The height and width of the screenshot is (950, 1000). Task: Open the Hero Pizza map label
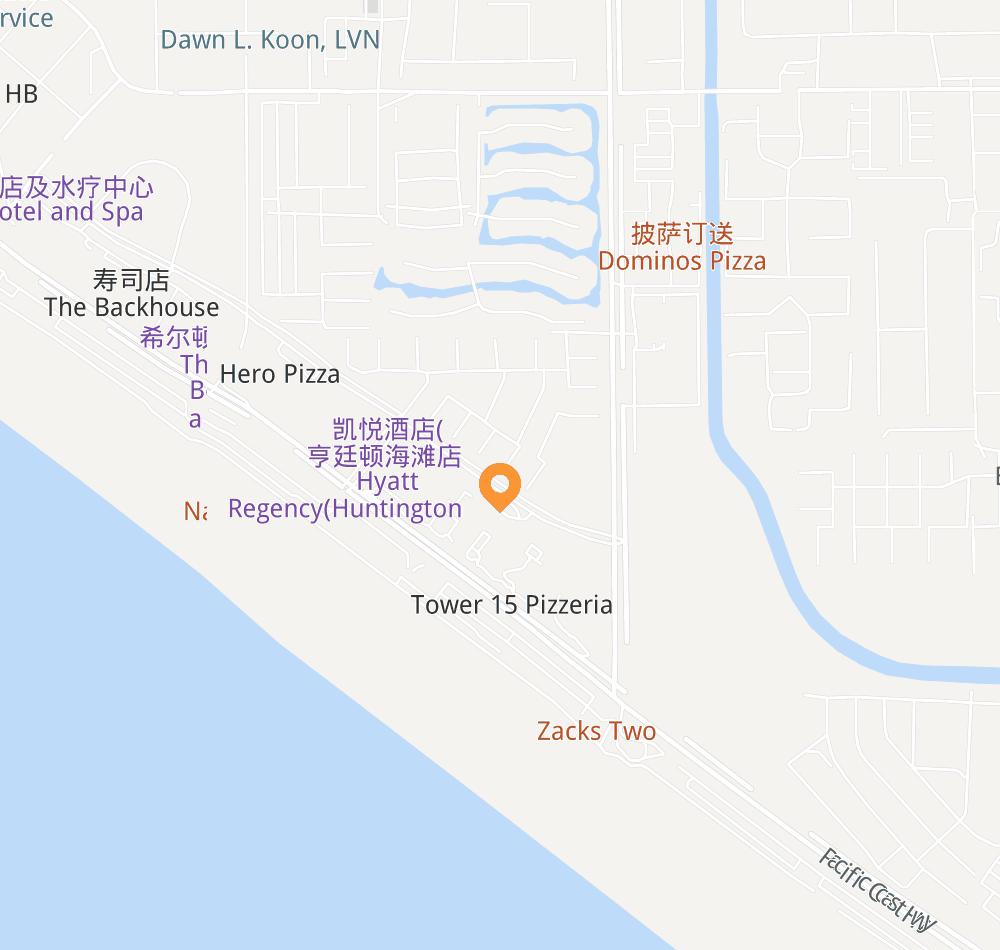[x=279, y=374]
